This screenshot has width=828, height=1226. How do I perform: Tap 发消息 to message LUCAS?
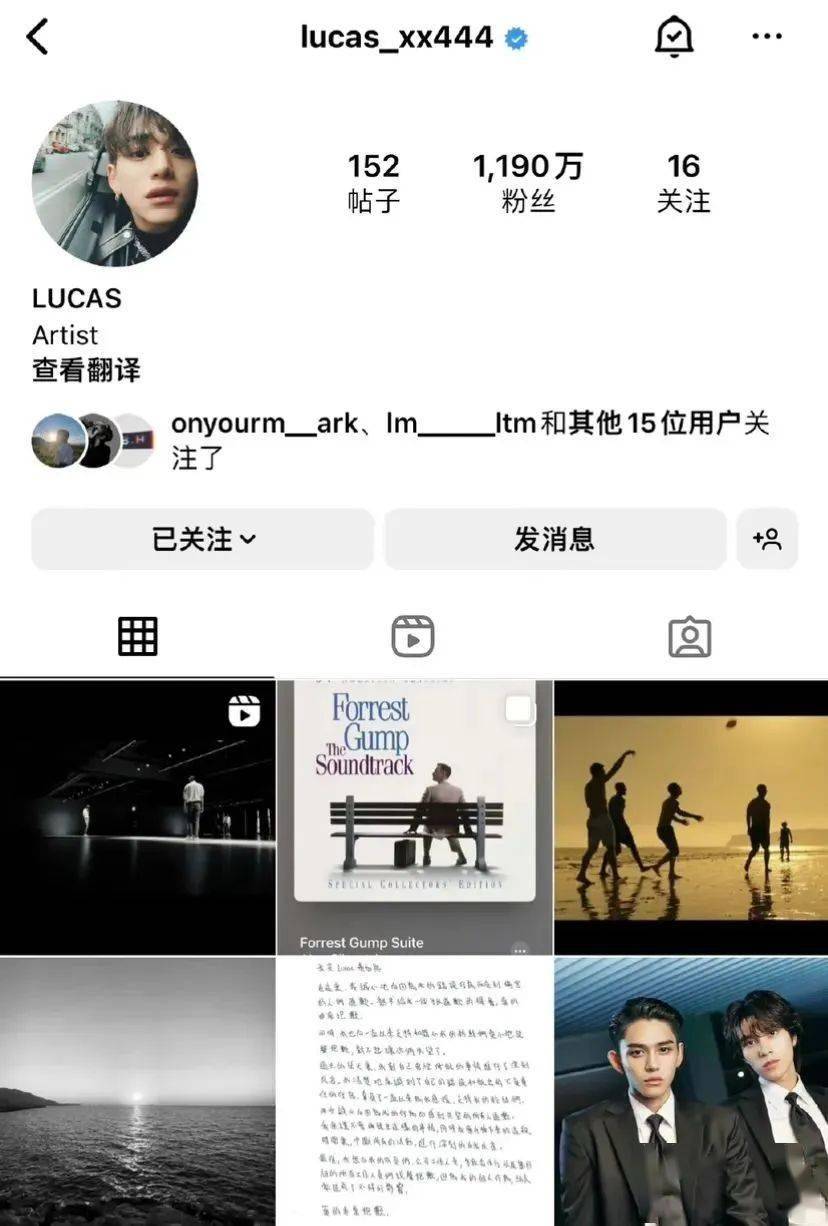coord(555,539)
